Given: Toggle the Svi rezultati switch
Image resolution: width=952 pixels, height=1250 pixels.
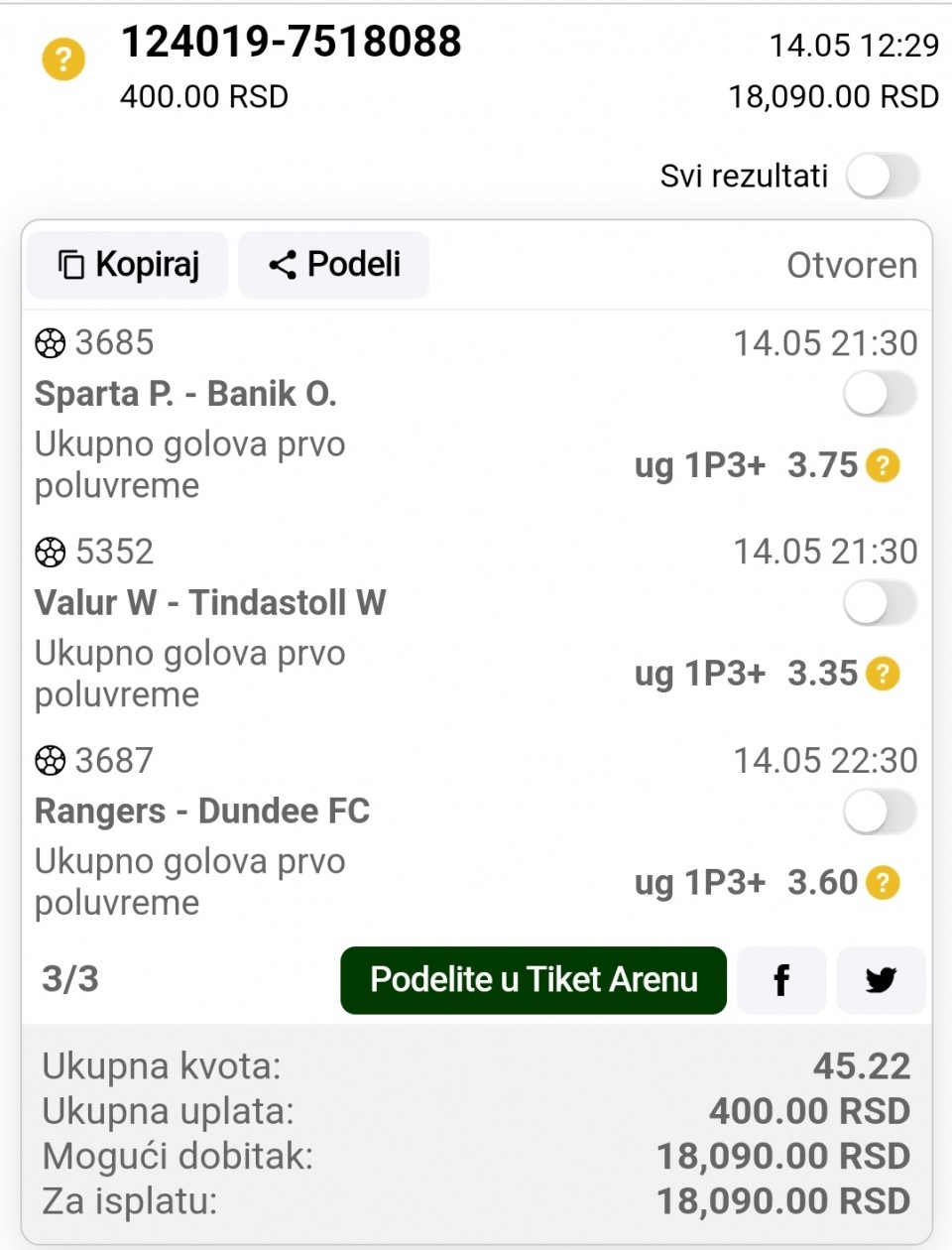Looking at the screenshot, I should [882, 177].
